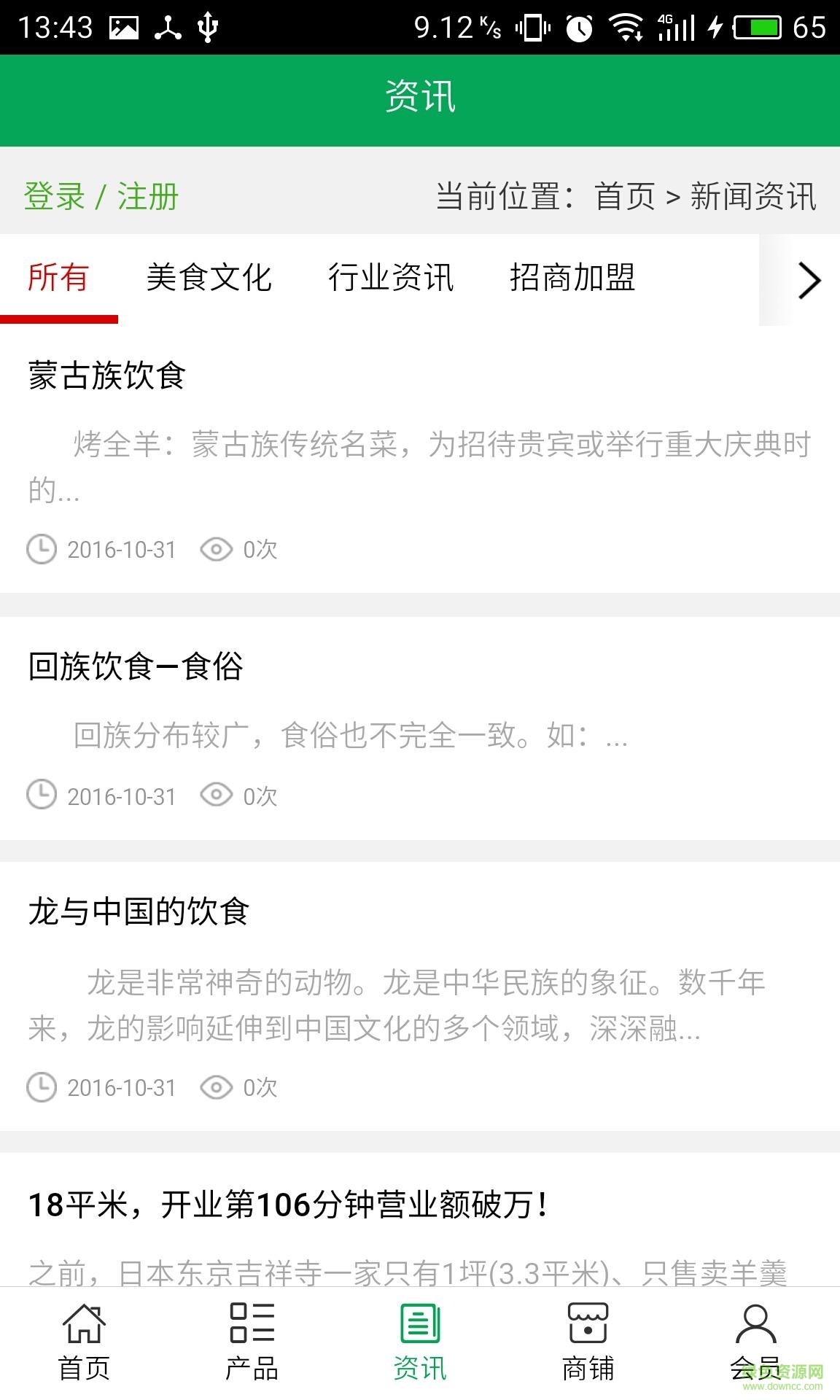Show more categories with the right arrow

coord(808,281)
